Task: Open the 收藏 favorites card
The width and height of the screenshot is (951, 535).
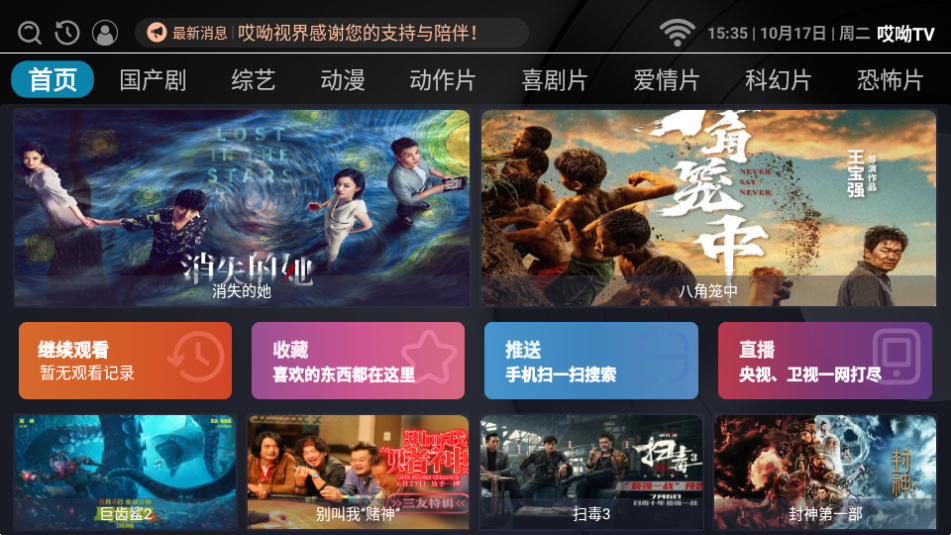Action: (x=358, y=361)
